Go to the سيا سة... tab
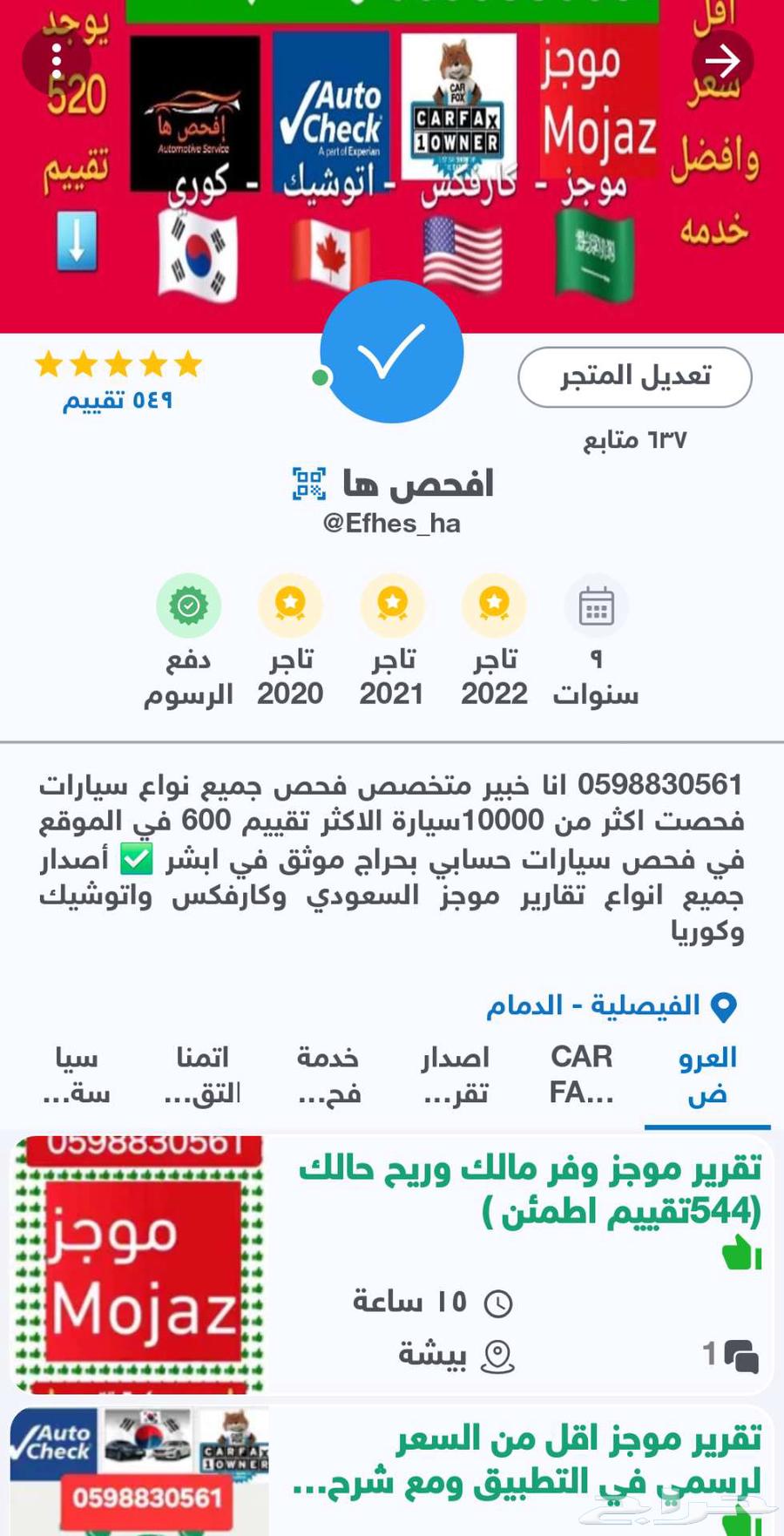784x1536 pixels. coord(77,1074)
